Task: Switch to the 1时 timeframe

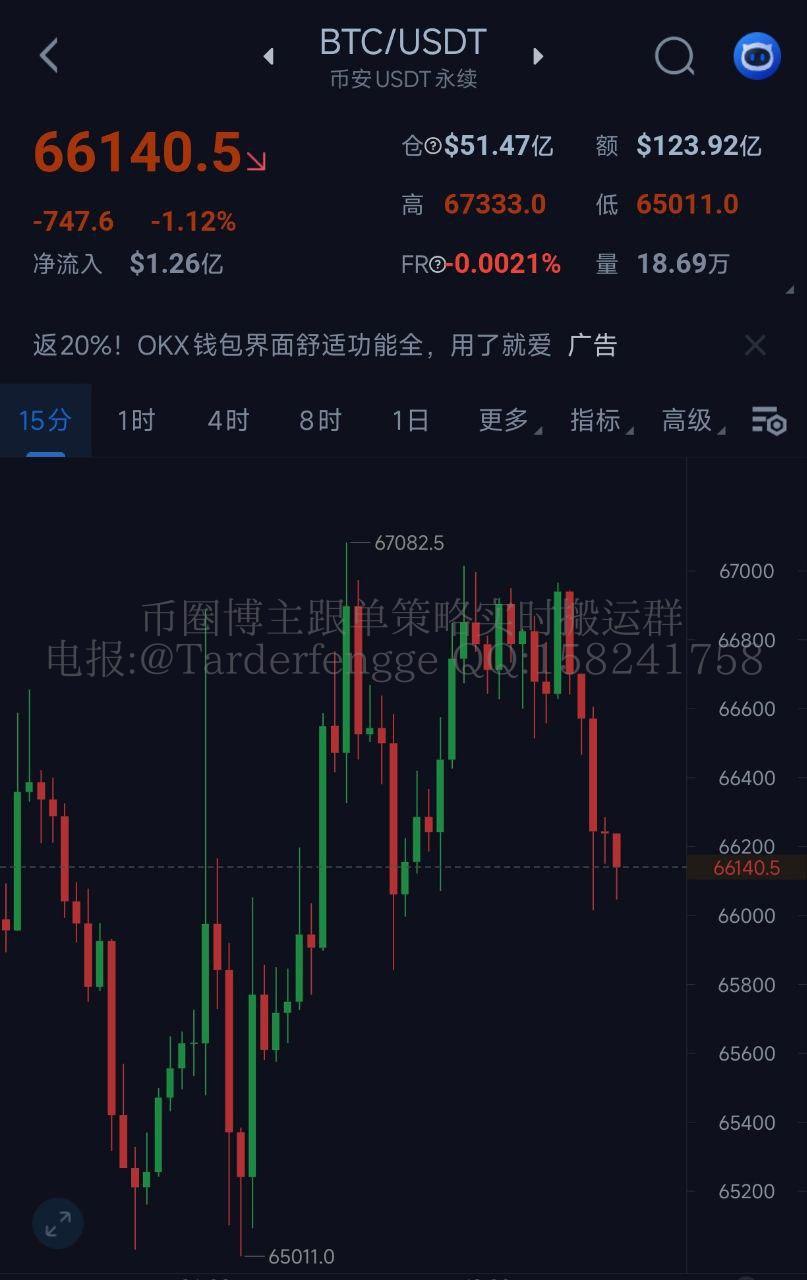Action: [136, 420]
